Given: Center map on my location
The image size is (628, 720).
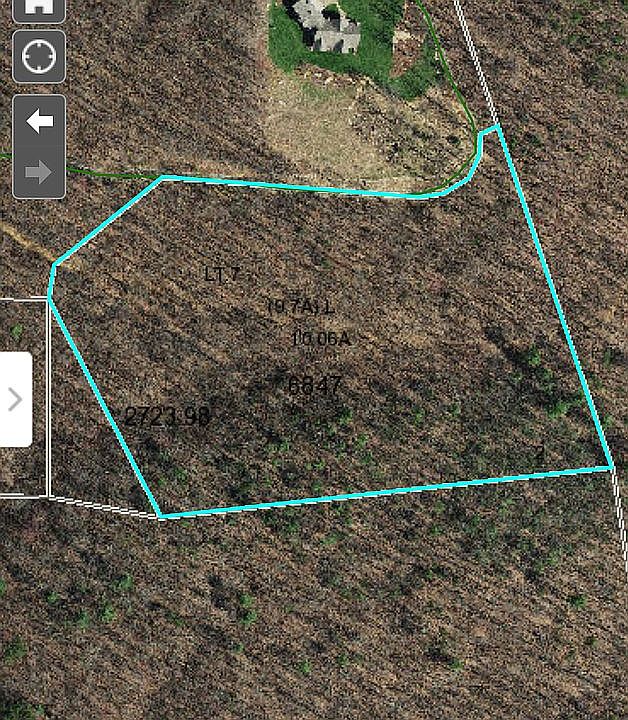Looking at the screenshot, I should pos(39,57).
